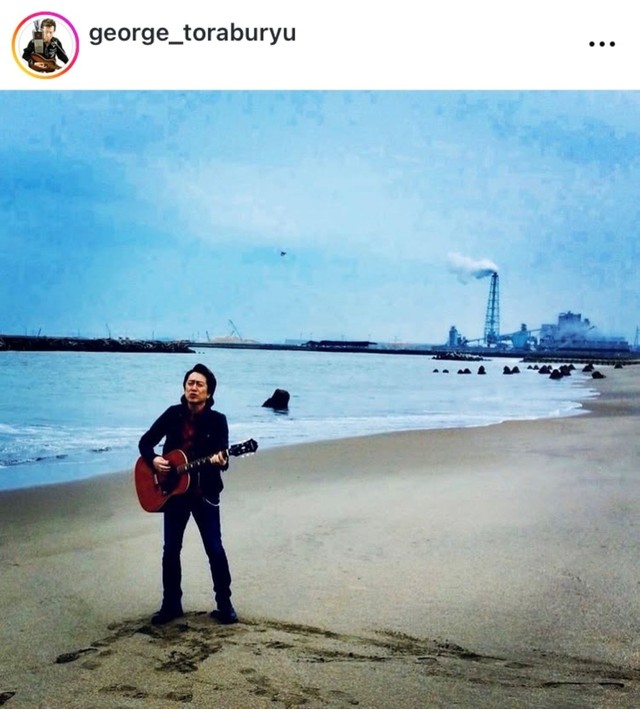Open george_toraburyu's profile picture story
Screen dimensions: 640x709
(45, 45)
